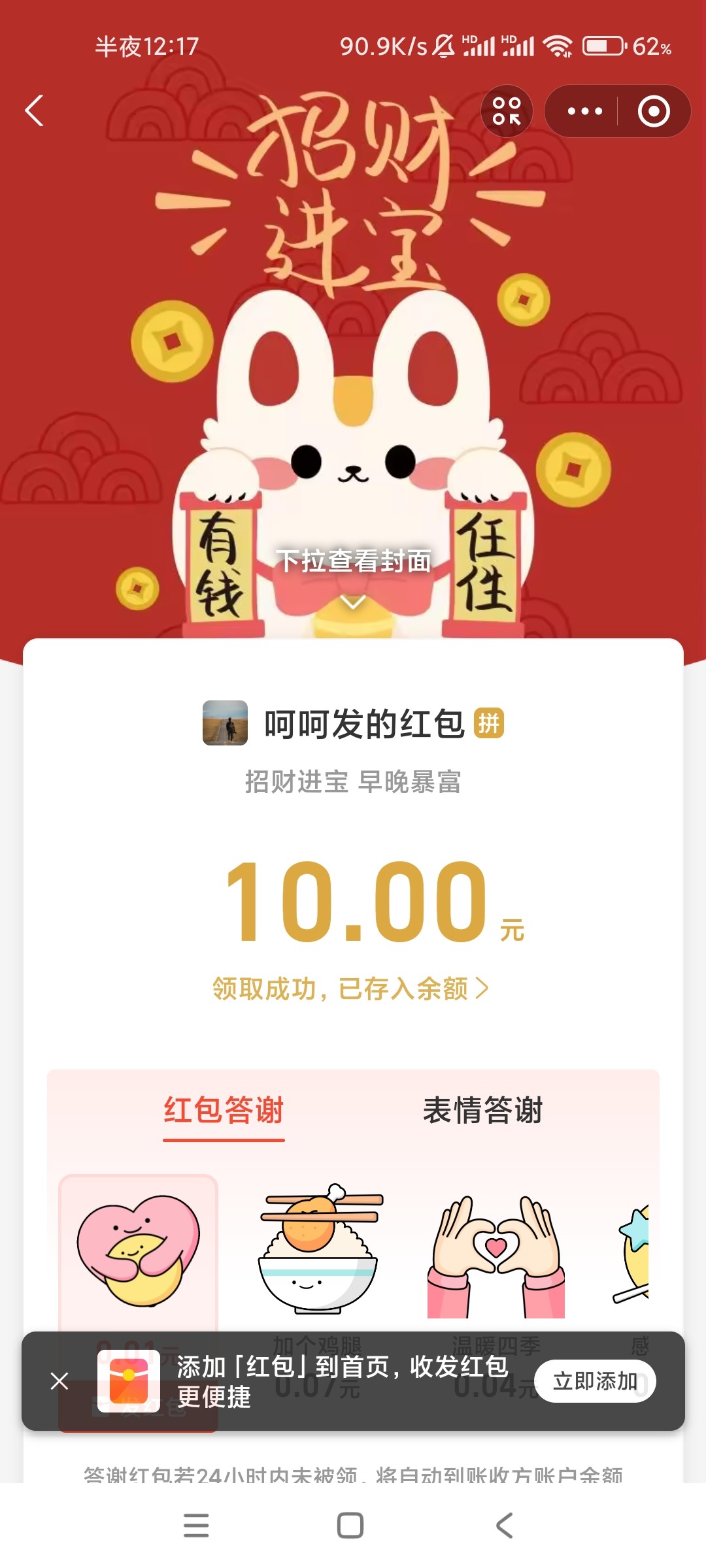The height and width of the screenshot is (1568, 706).
Task: Go back using the top-left arrow
Action: [x=35, y=110]
